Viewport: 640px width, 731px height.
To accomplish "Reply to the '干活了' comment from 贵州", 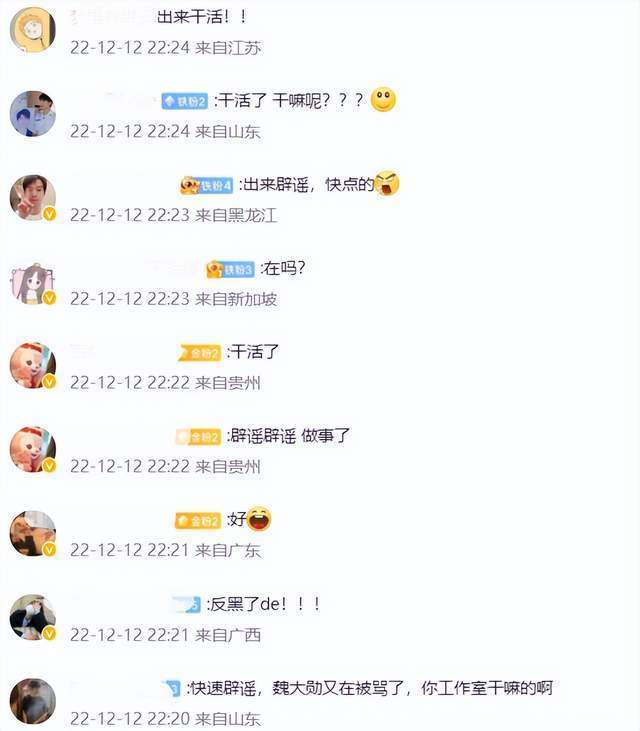I will pyautogui.click(x=256, y=352).
